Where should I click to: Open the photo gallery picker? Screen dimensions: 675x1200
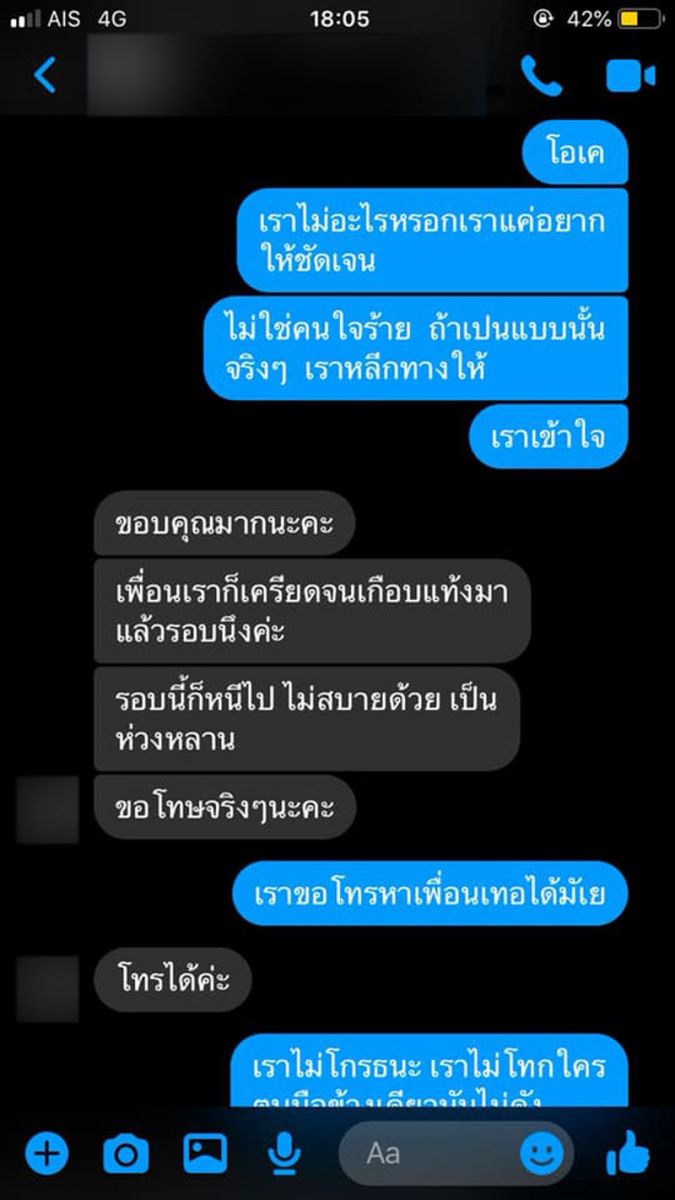(x=205, y=1154)
